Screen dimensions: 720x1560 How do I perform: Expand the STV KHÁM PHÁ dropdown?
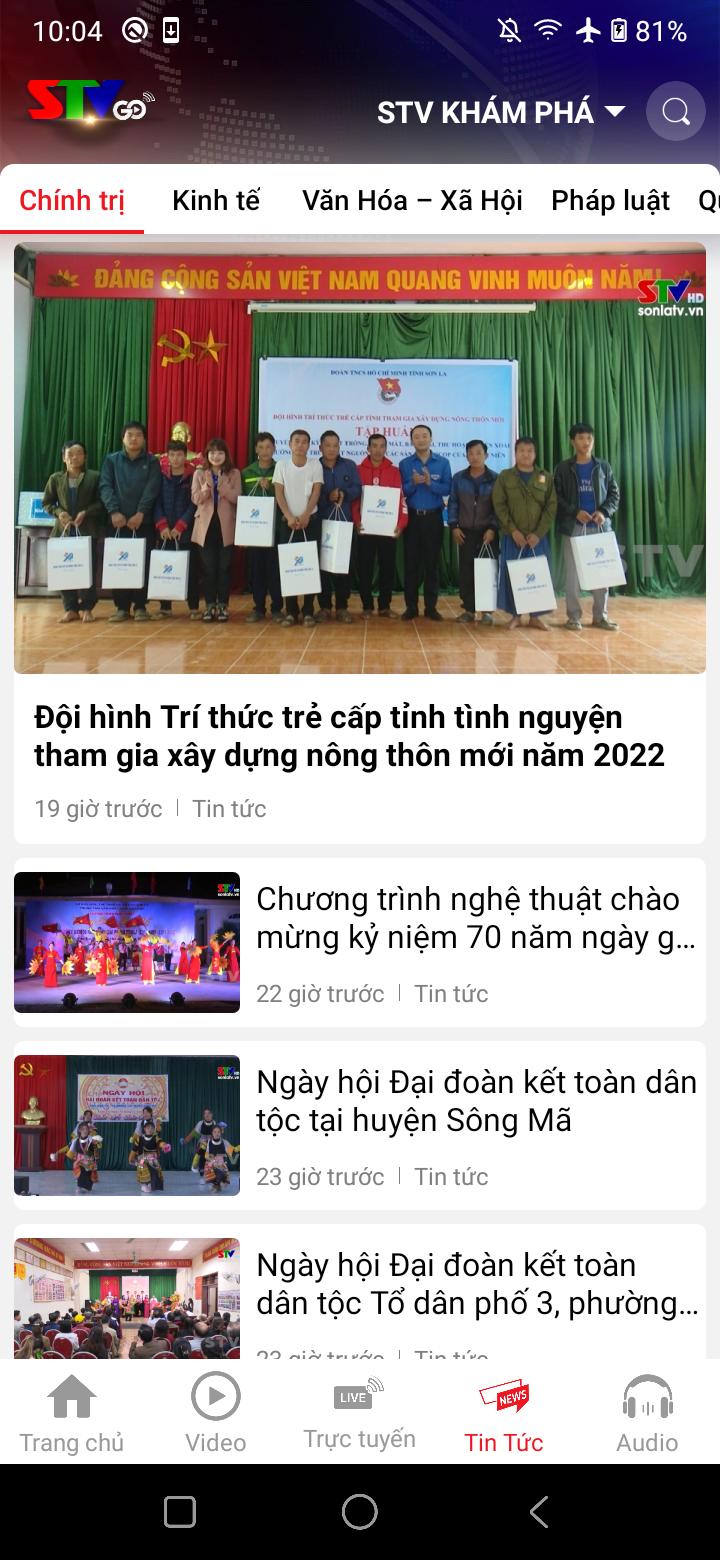click(501, 112)
